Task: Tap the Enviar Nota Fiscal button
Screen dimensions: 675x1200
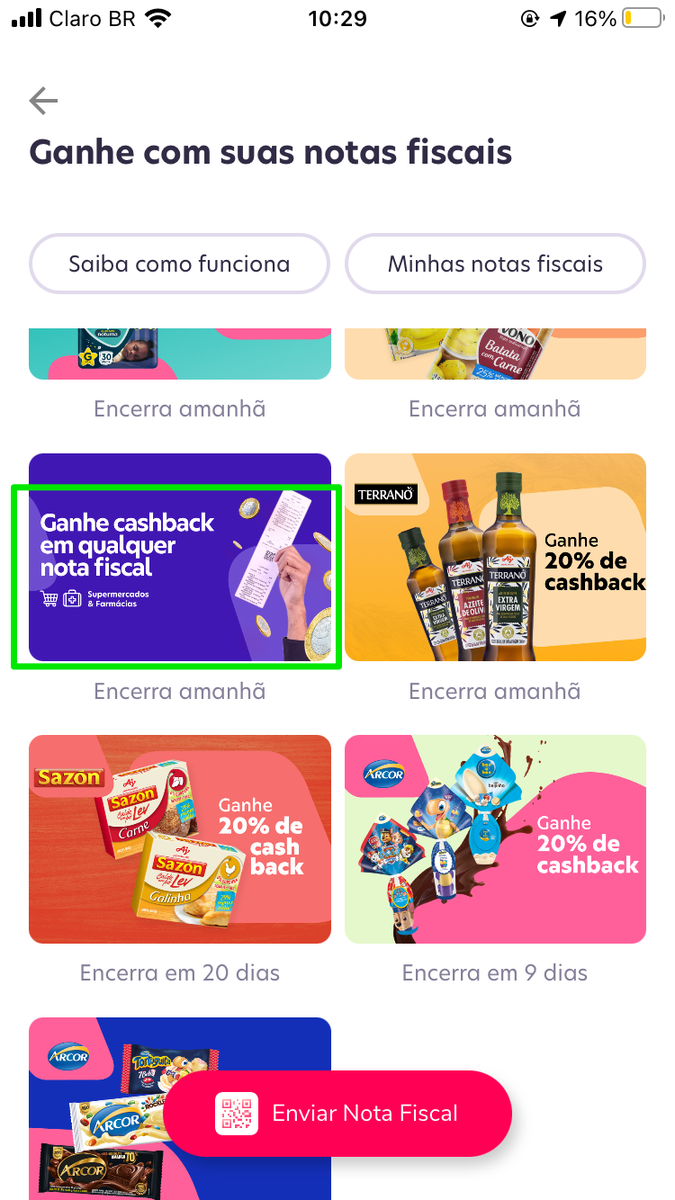Action: 338,1113
